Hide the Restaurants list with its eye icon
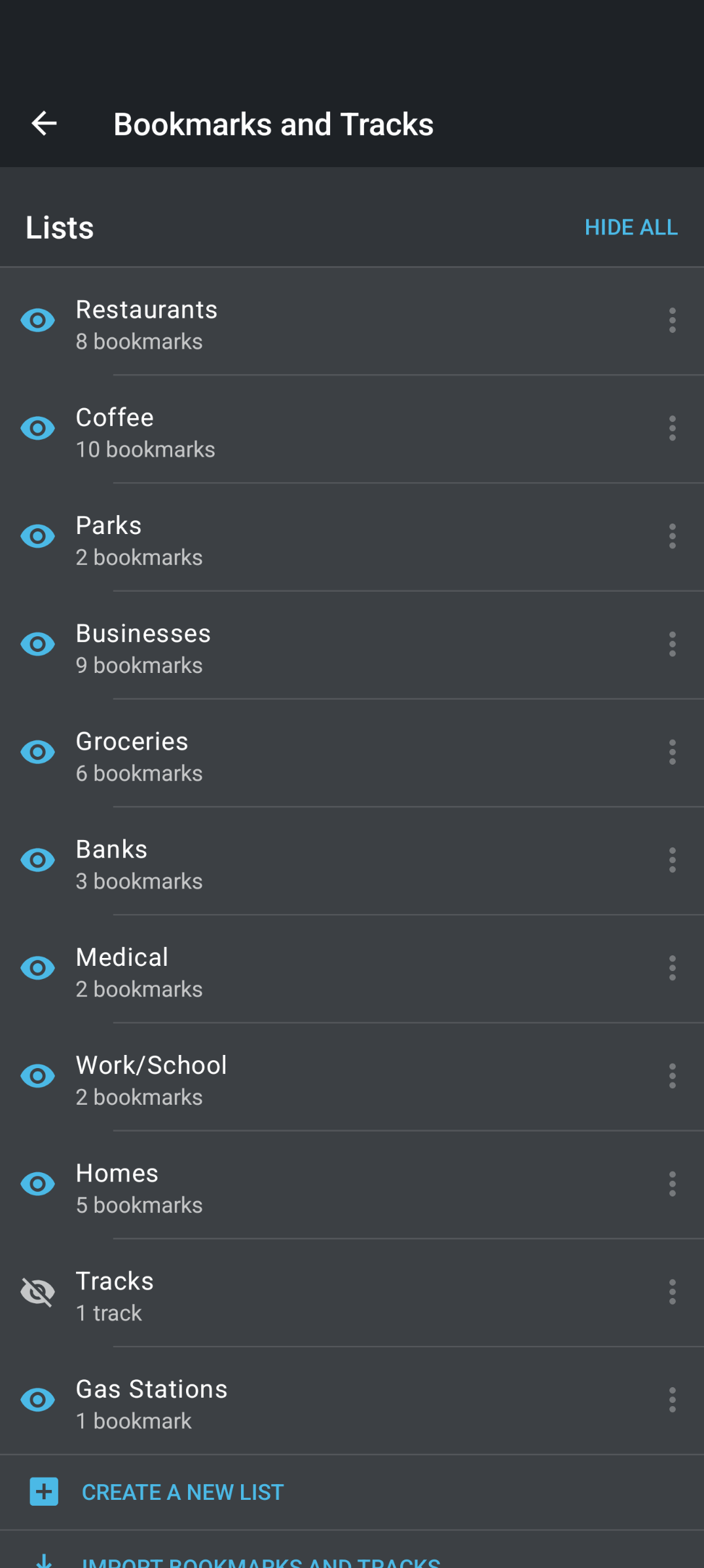Image resolution: width=704 pixels, height=1568 pixels. click(x=37, y=320)
